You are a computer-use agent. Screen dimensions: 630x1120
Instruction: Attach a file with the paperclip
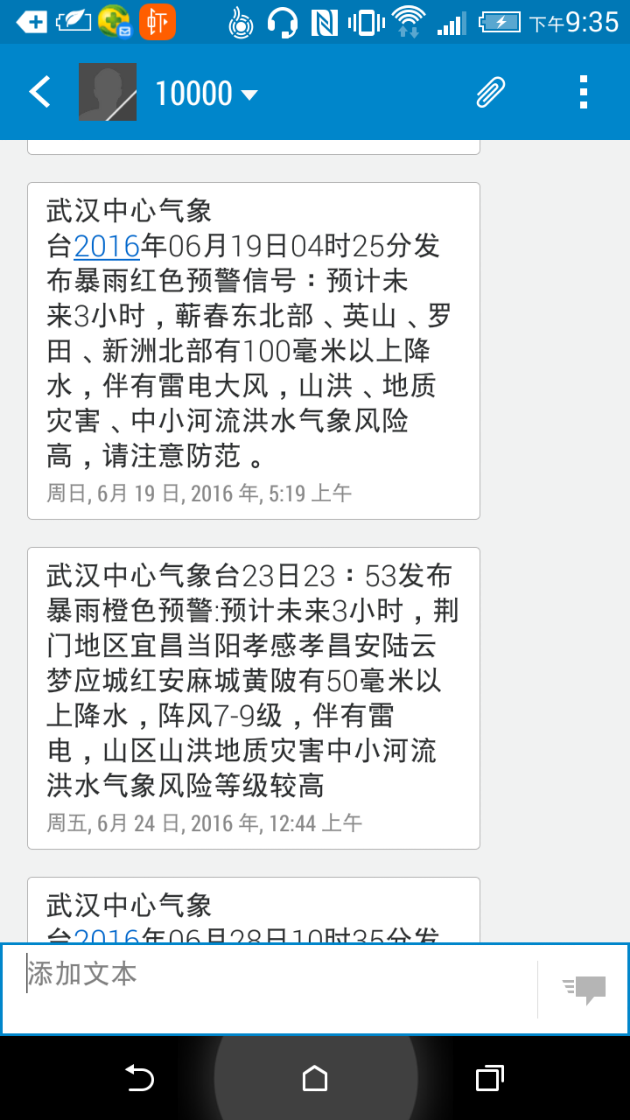tap(490, 93)
